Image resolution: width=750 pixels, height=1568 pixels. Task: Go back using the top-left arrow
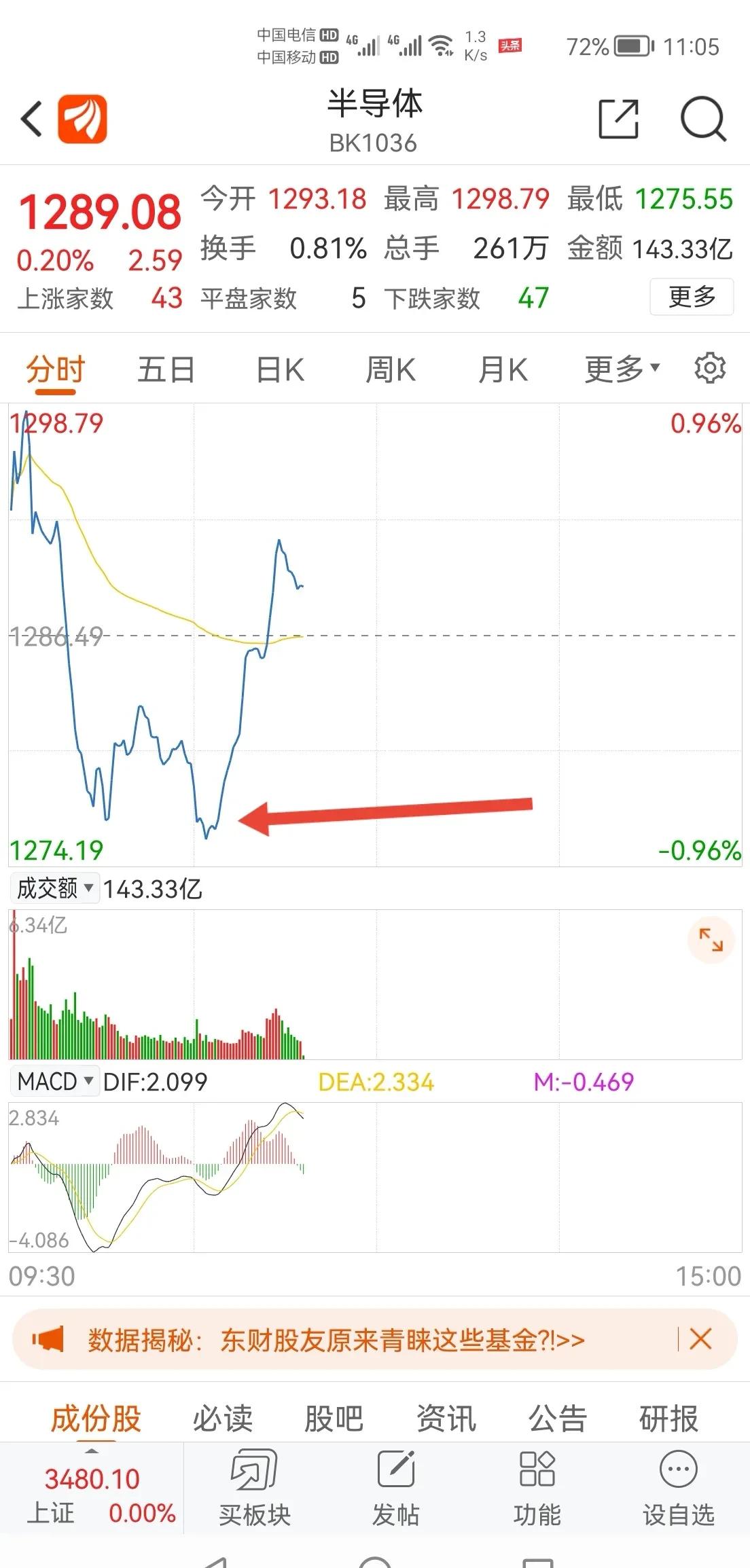tap(31, 120)
